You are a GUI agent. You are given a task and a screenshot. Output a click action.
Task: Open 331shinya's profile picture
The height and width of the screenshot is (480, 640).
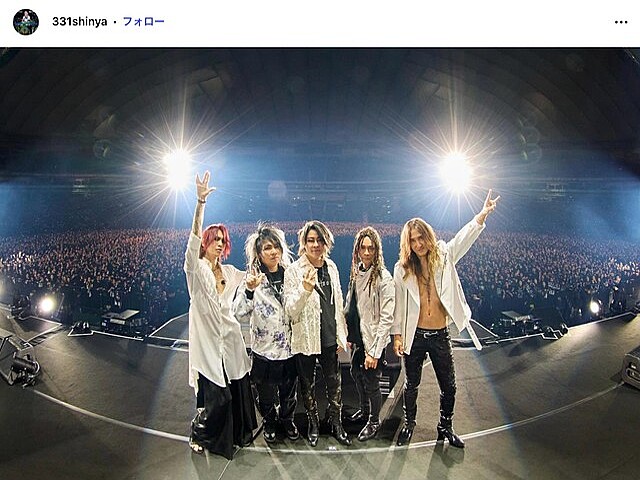[x=26, y=22]
